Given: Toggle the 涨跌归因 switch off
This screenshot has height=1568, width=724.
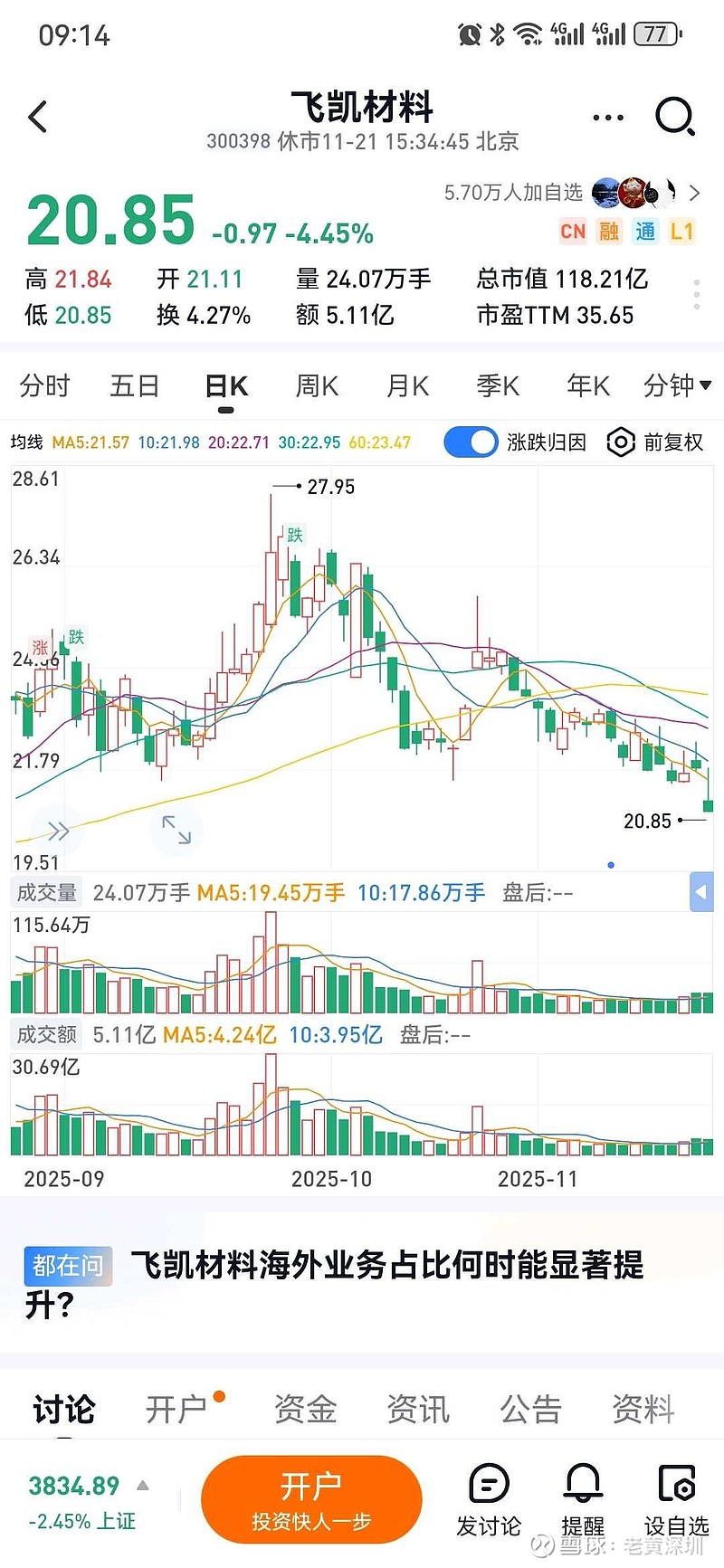Looking at the screenshot, I should click(472, 442).
